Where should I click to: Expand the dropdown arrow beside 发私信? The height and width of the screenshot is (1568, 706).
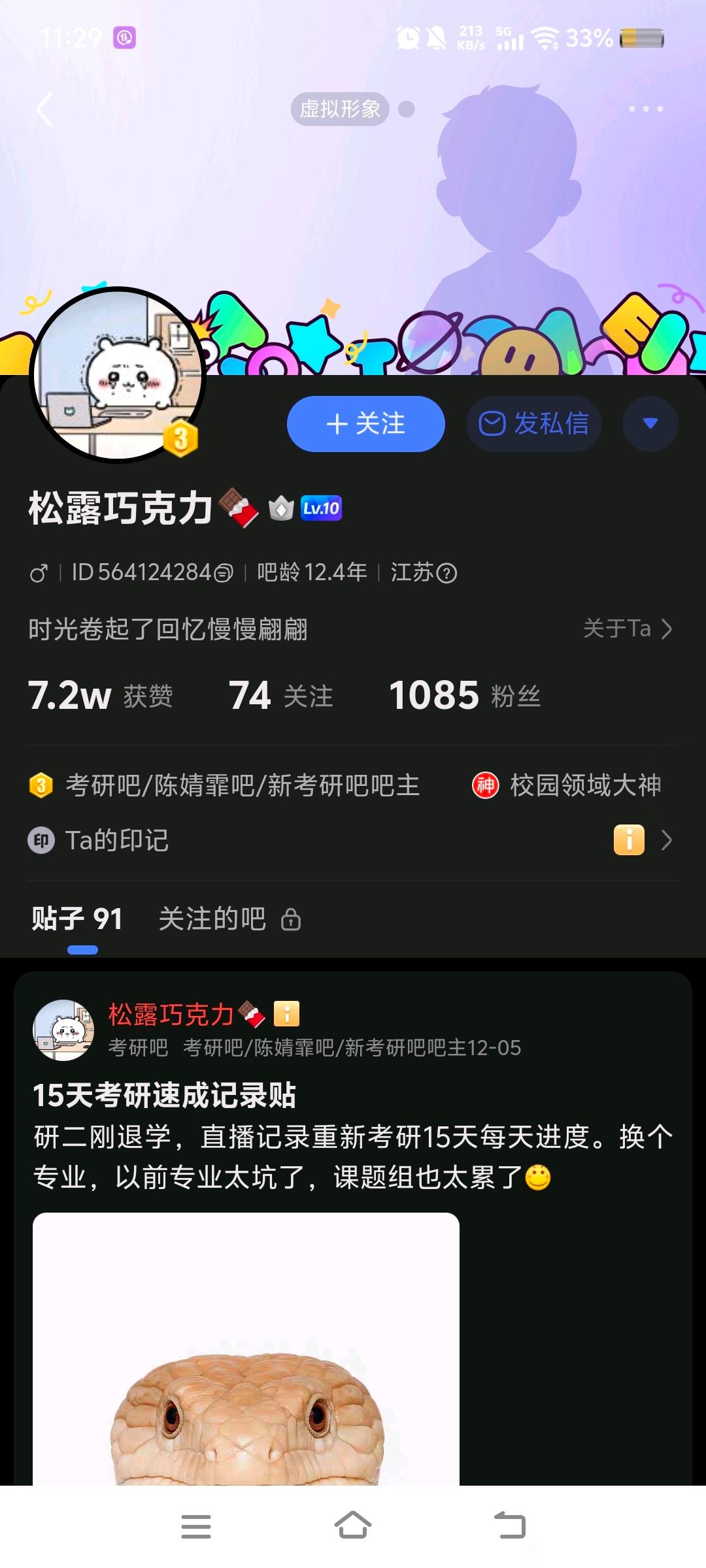pos(650,424)
